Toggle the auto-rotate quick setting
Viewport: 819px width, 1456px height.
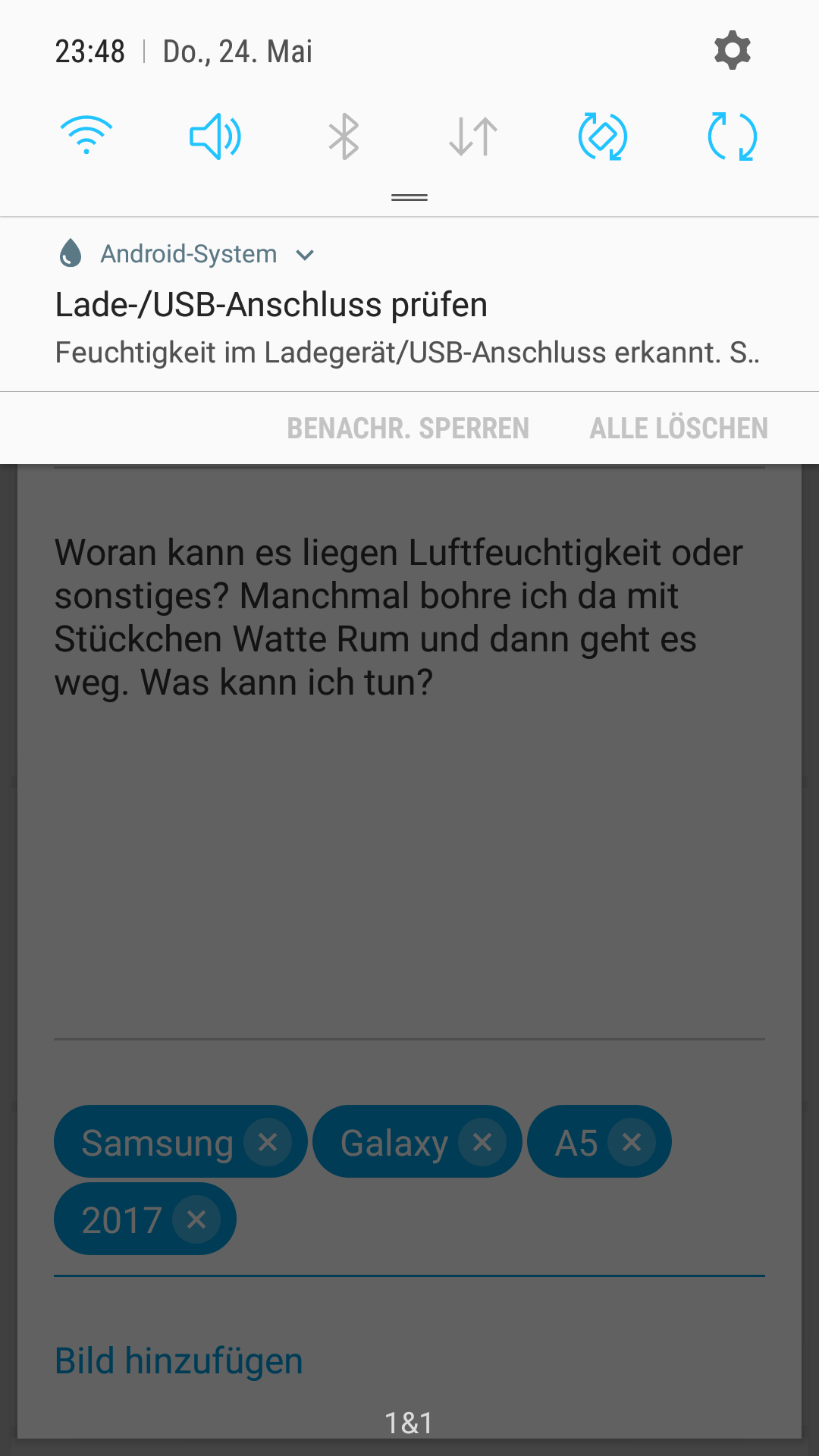pyautogui.click(x=603, y=136)
